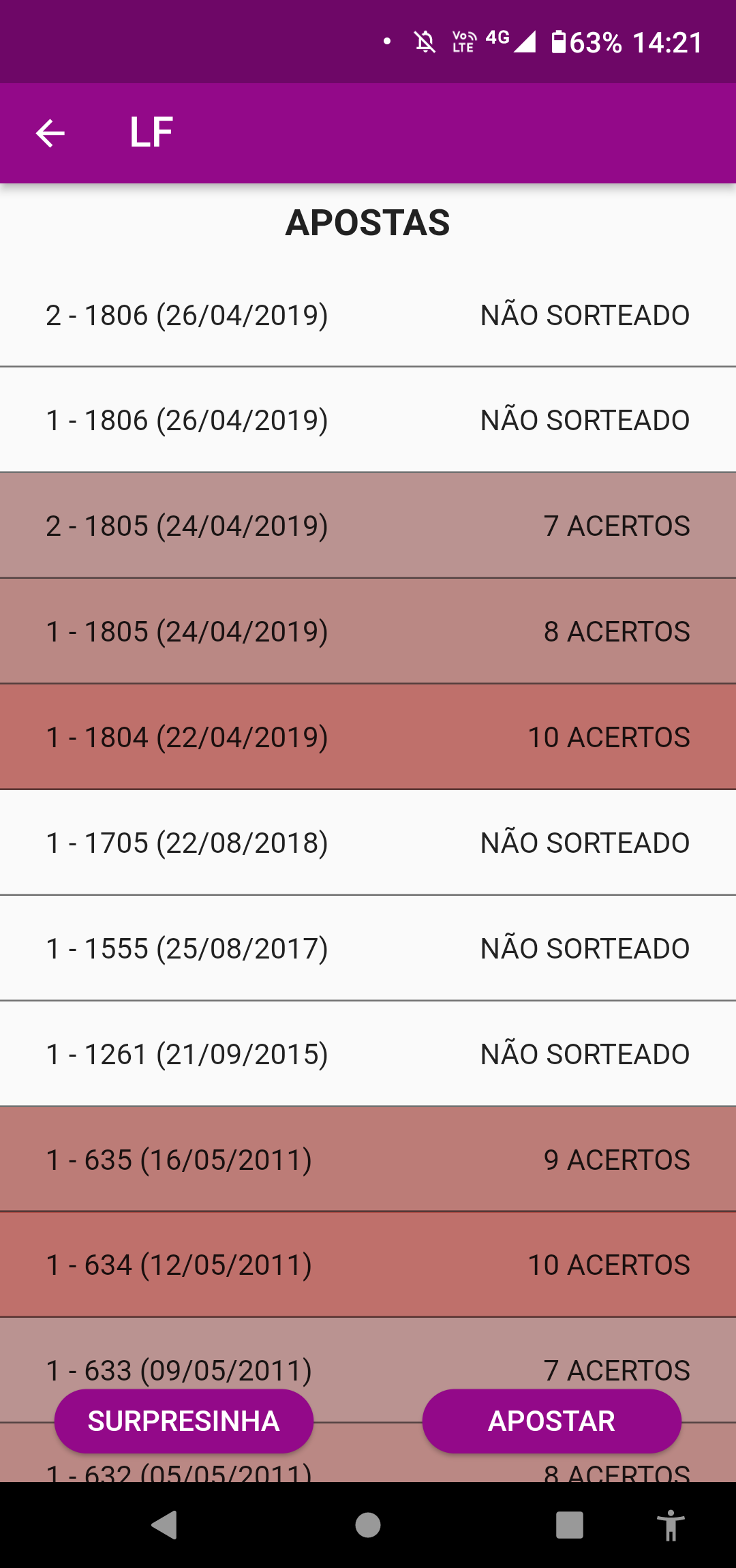Image resolution: width=736 pixels, height=1568 pixels.
Task: Select bet 1 - 1805 with 8 ACERTOS
Action: pyautogui.click(x=368, y=631)
